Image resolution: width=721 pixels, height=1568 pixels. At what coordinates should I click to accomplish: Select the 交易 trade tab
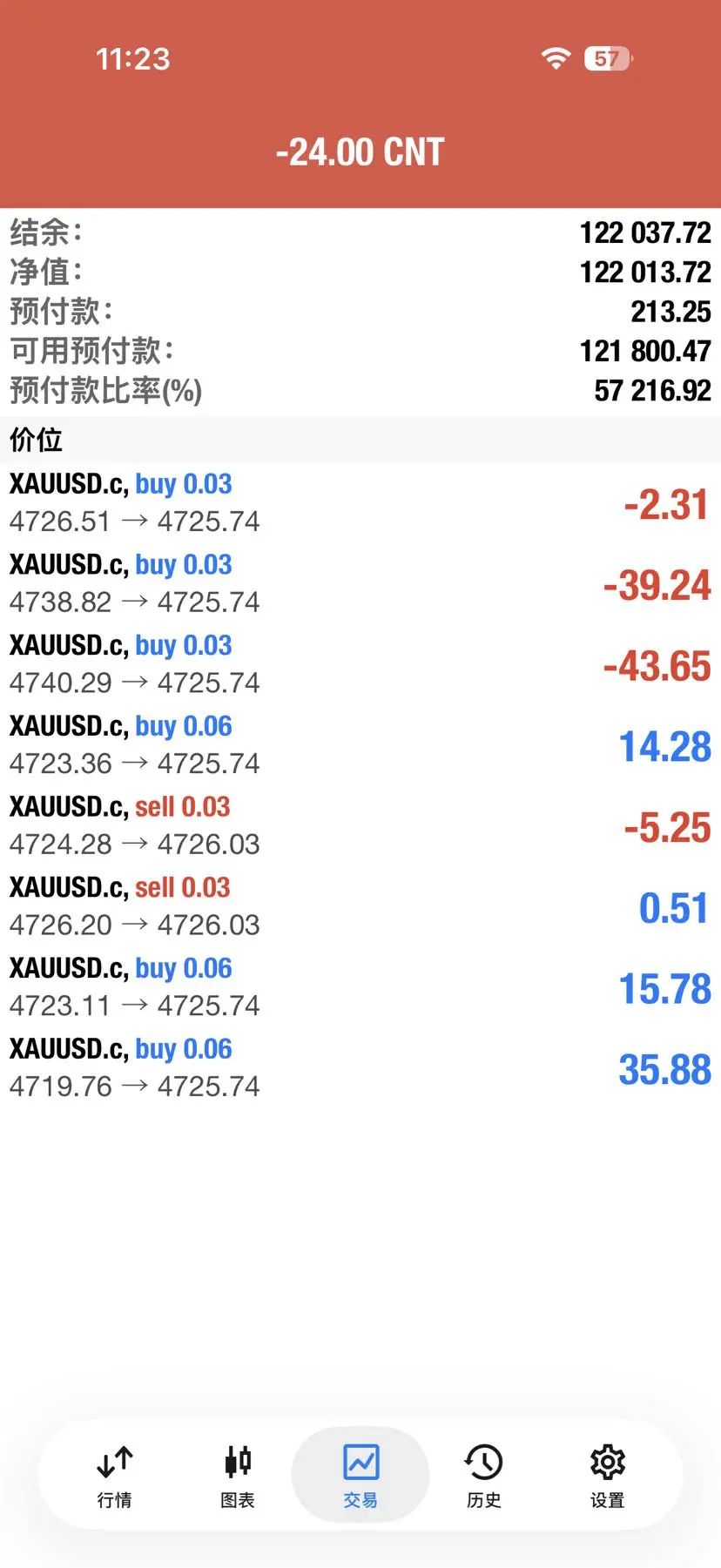point(360,1475)
